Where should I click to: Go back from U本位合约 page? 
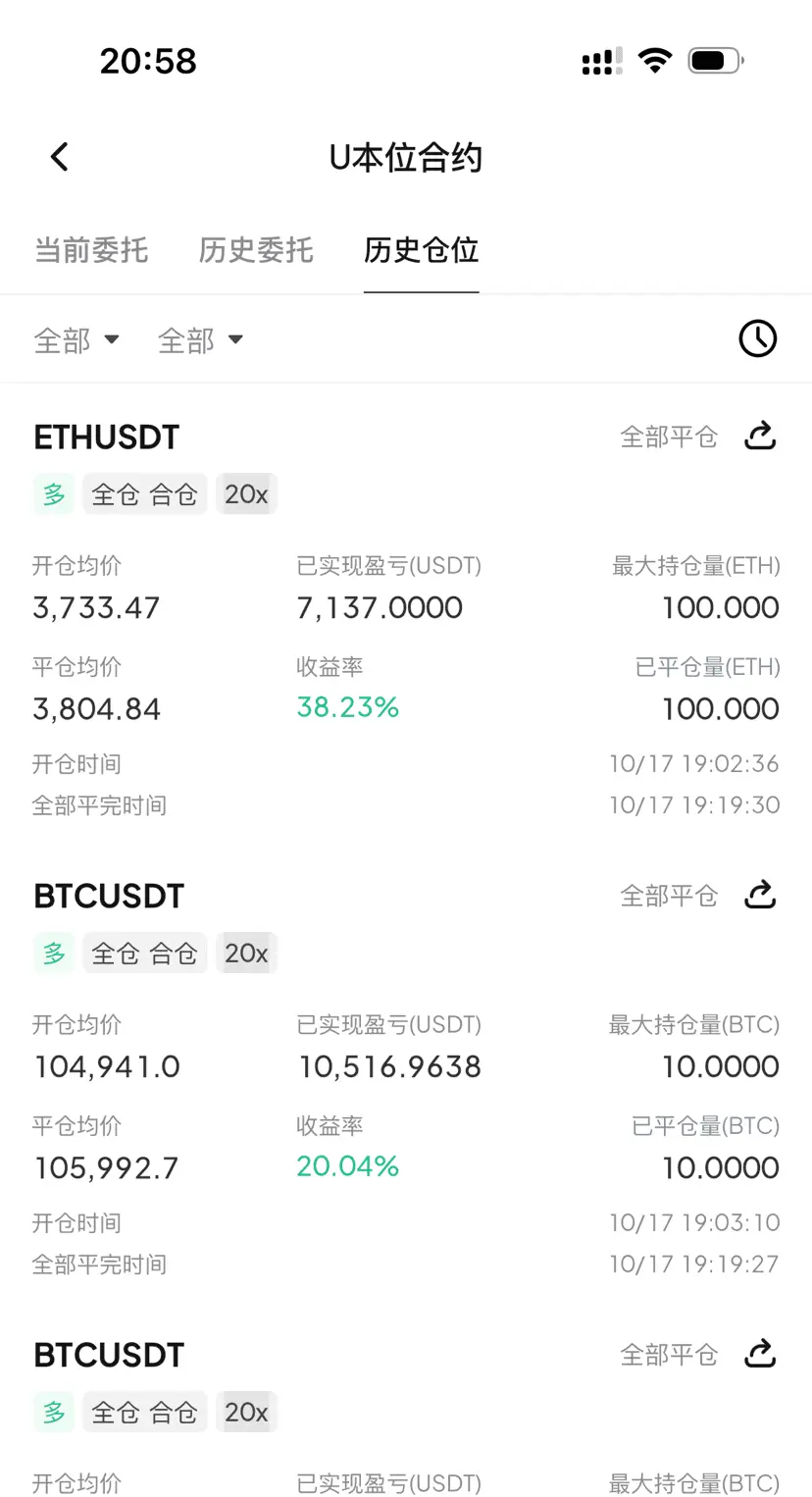click(60, 157)
